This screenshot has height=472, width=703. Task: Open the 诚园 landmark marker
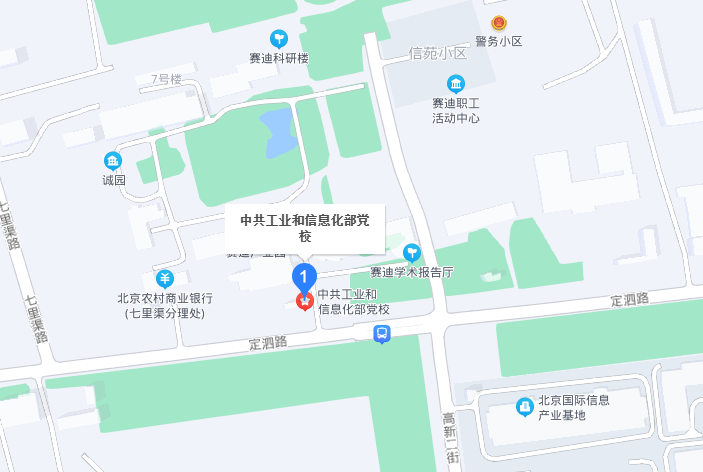pos(113,161)
